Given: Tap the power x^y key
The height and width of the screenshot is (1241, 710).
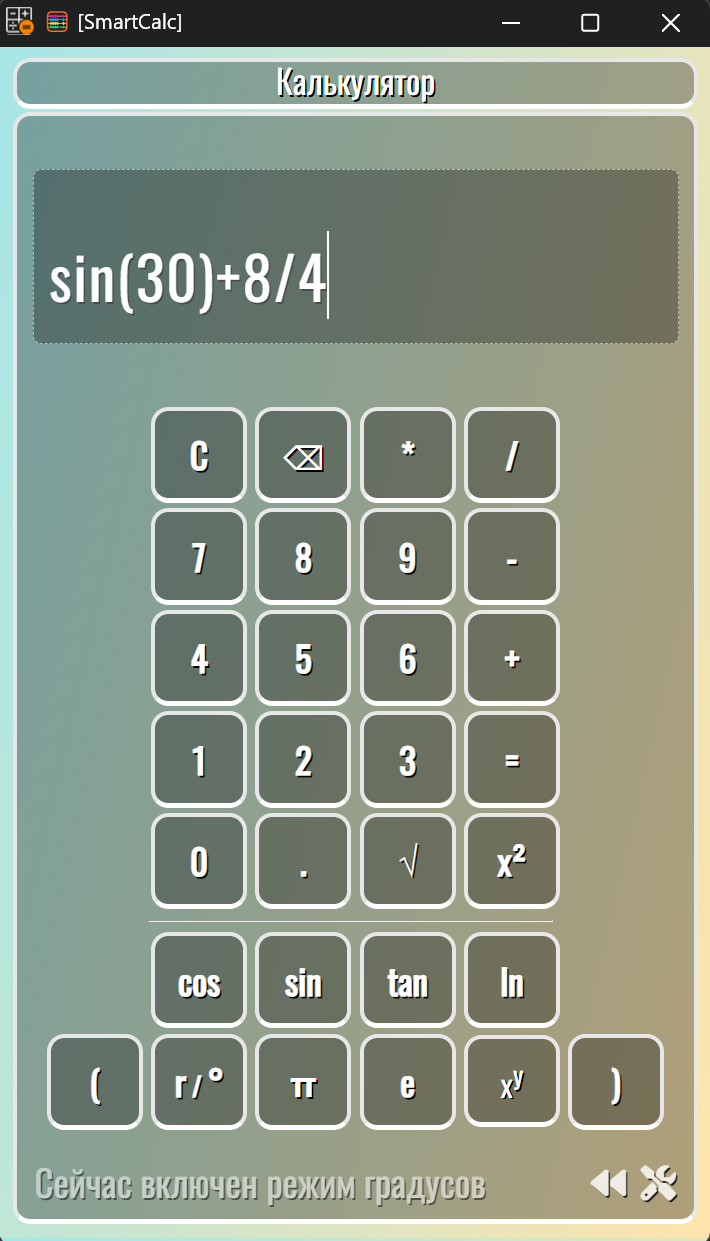Looking at the screenshot, I should (x=512, y=1083).
